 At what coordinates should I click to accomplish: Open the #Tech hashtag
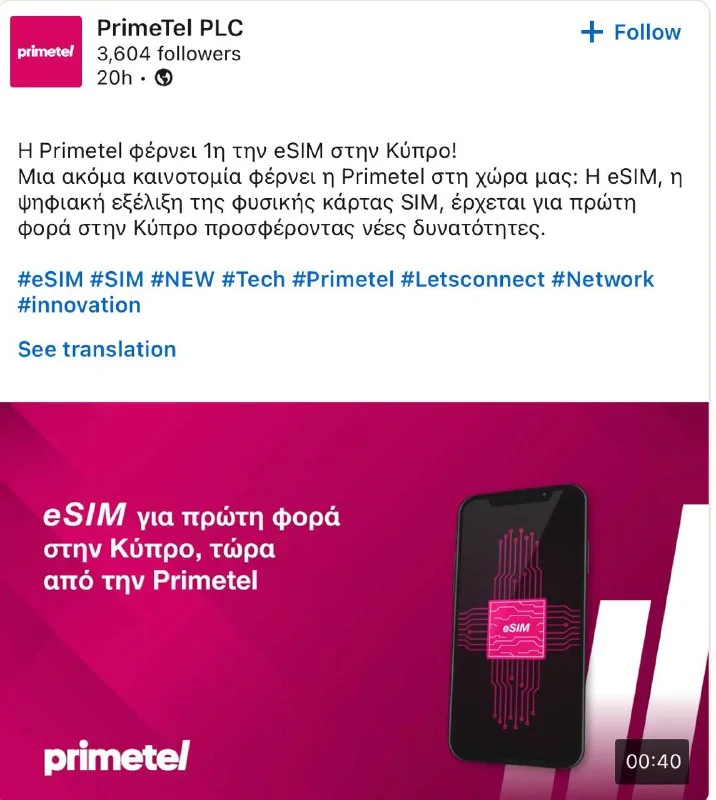pyautogui.click(x=253, y=278)
